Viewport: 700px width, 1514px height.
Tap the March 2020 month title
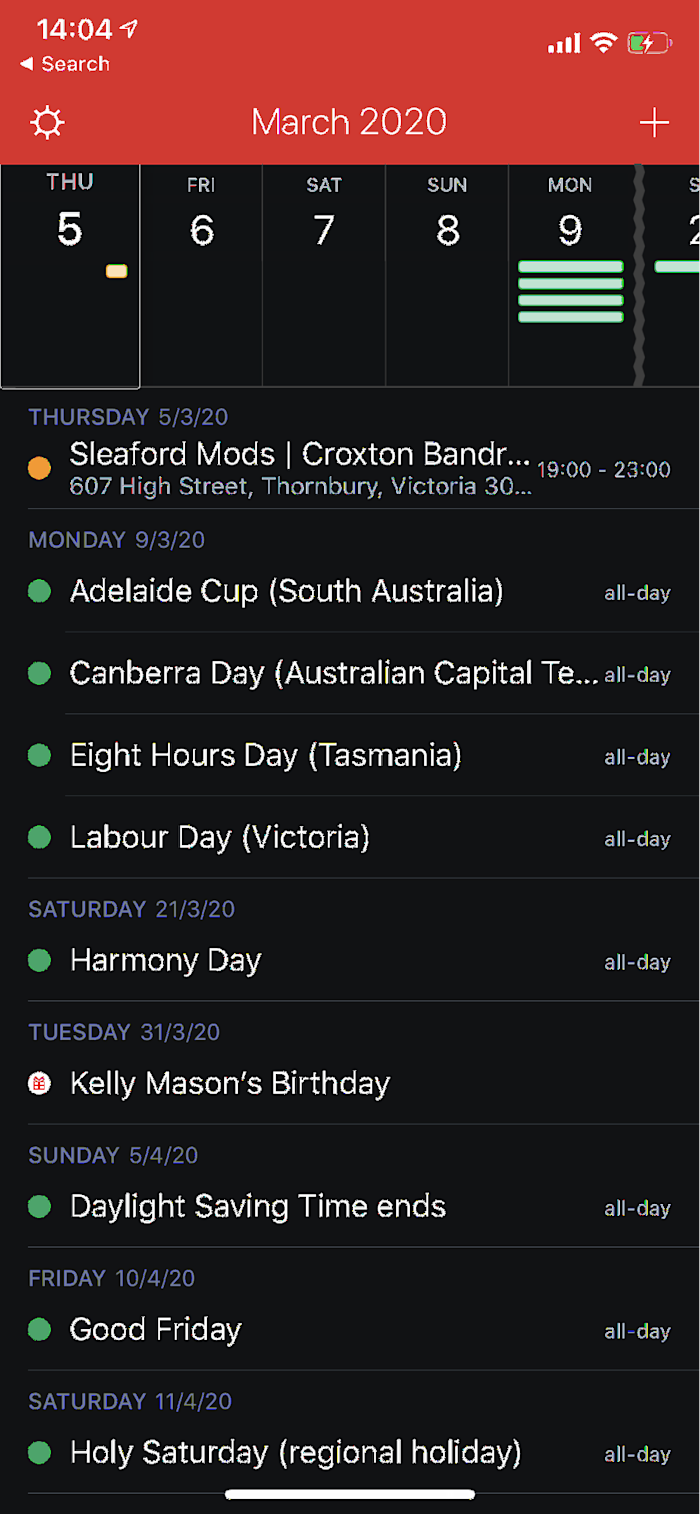[x=349, y=122]
